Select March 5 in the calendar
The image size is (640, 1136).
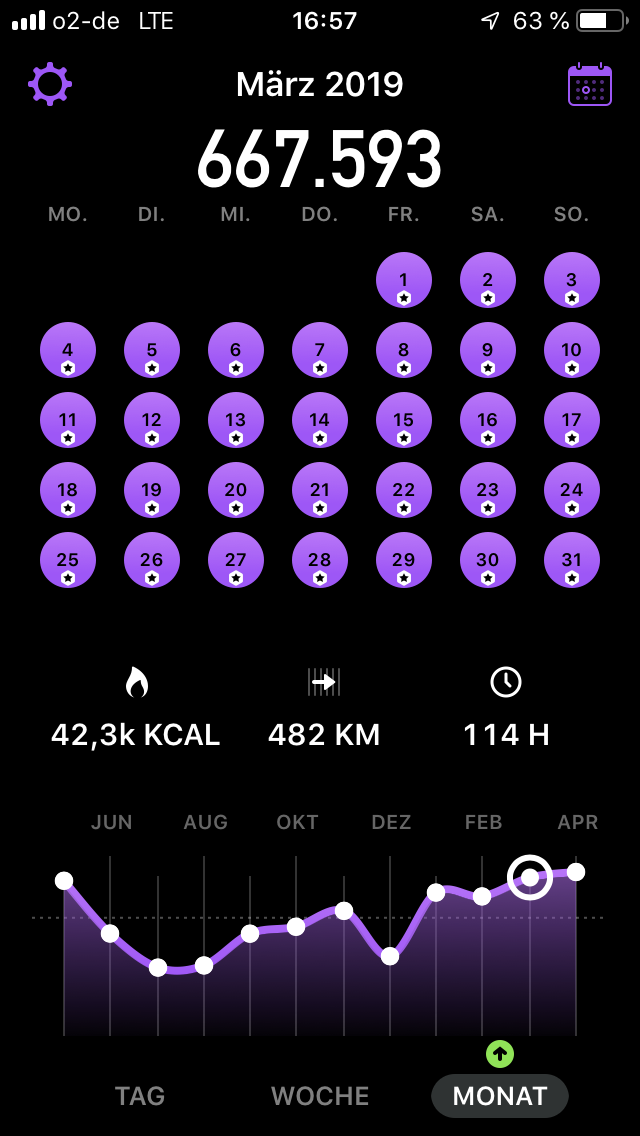(x=152, y=350)
